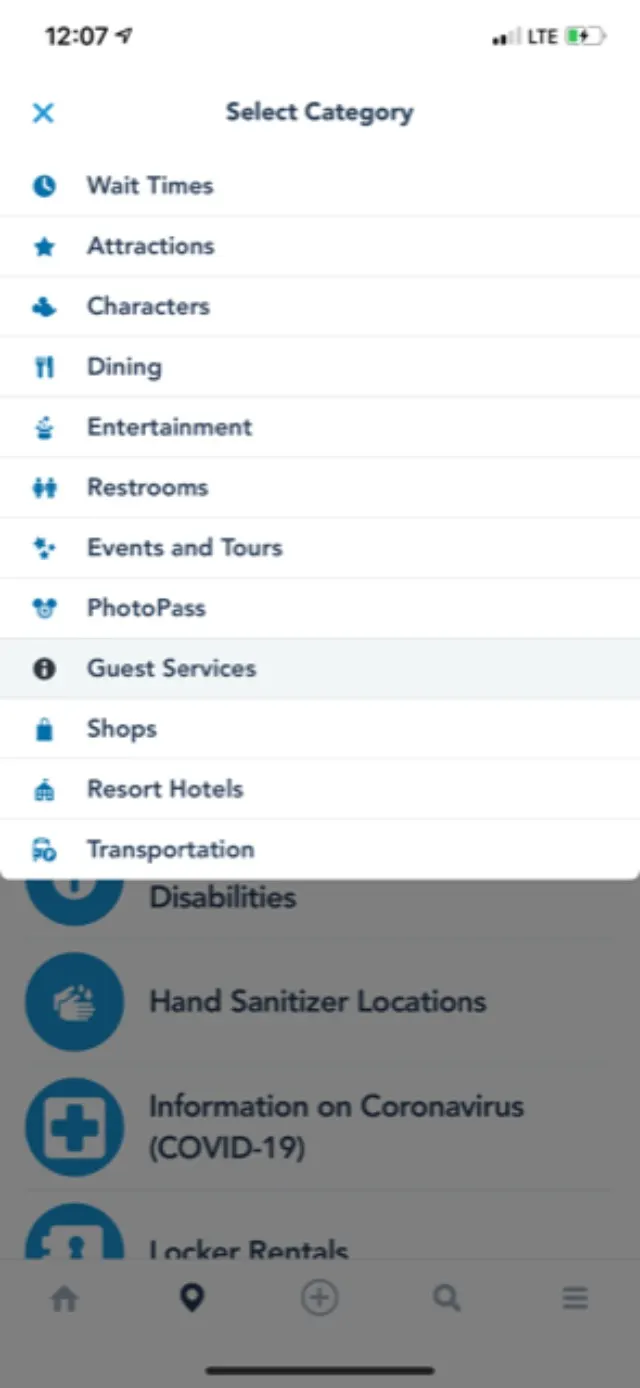Open Events and Tours category

coord(320,548)
